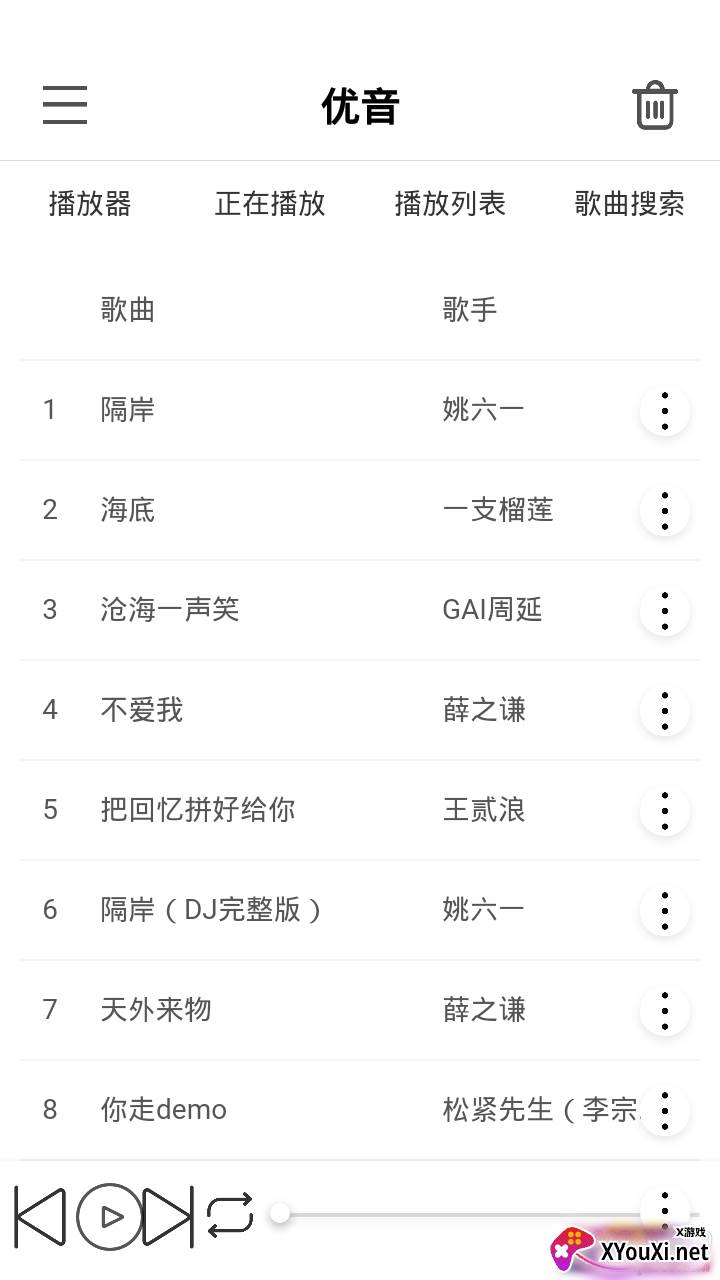Image resolution: width=720 pixels, height=1280 pixels.
Task: Open the hamburger drawer menu
Action: click(65, 105)
